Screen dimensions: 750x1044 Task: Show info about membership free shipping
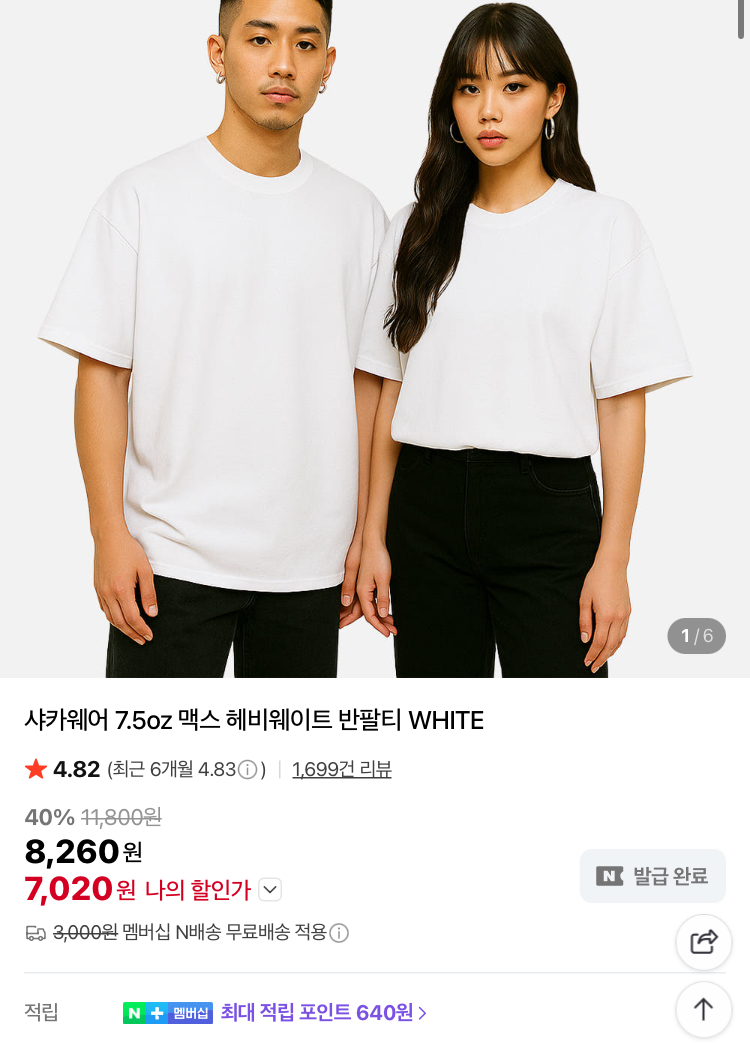pyautogui.click(x=339, y=933)
